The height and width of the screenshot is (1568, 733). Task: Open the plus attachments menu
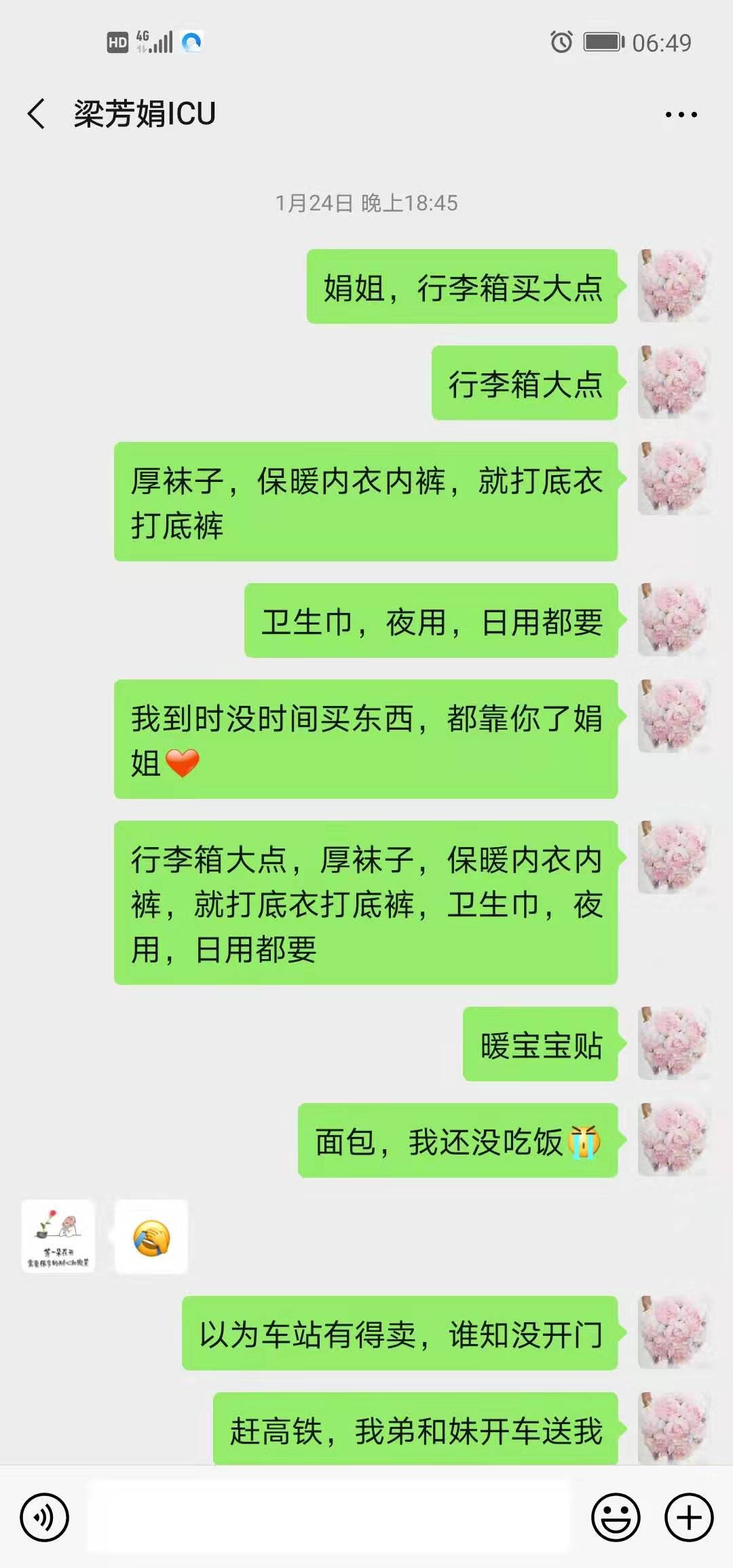click(x=689, y=1517)
